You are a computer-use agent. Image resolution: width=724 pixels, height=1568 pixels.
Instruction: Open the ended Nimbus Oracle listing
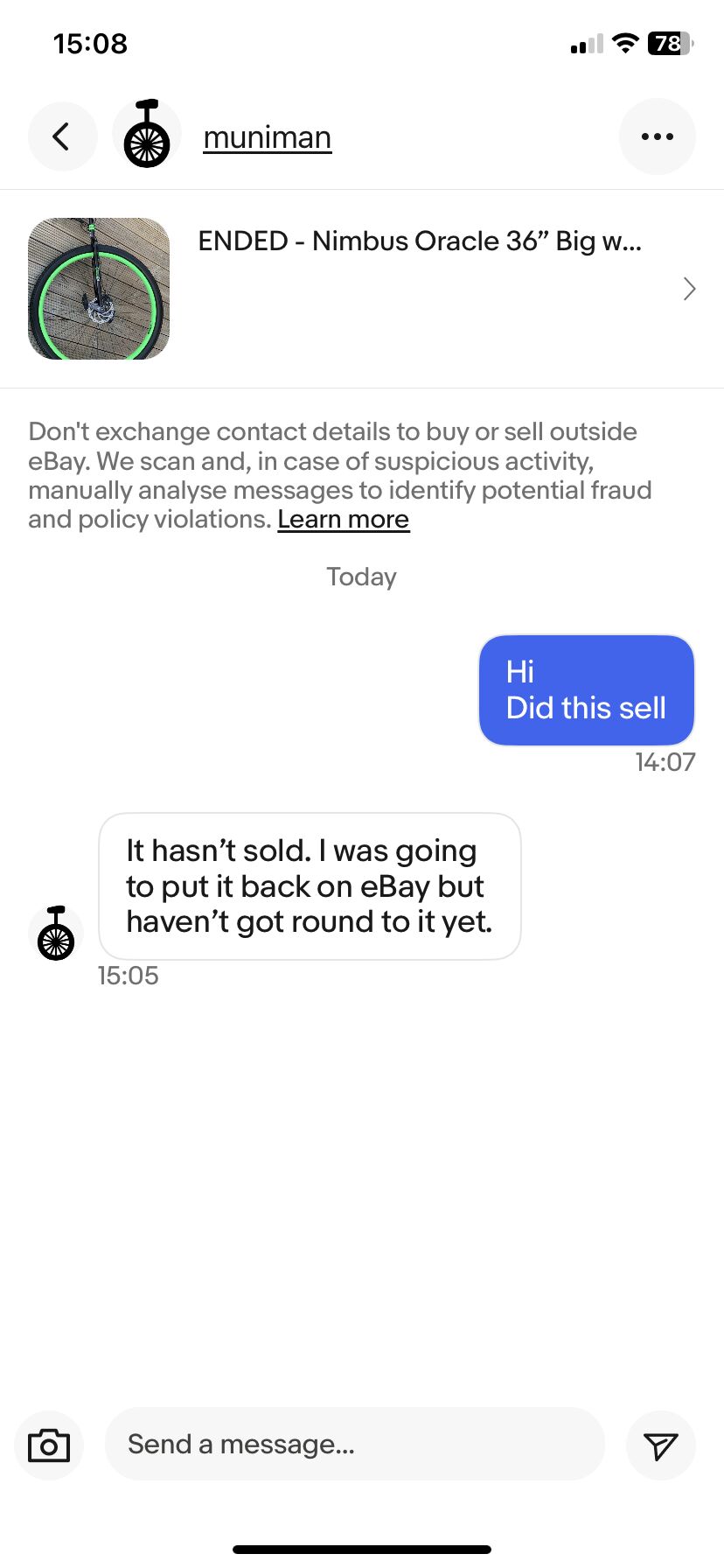pos(362,289)
